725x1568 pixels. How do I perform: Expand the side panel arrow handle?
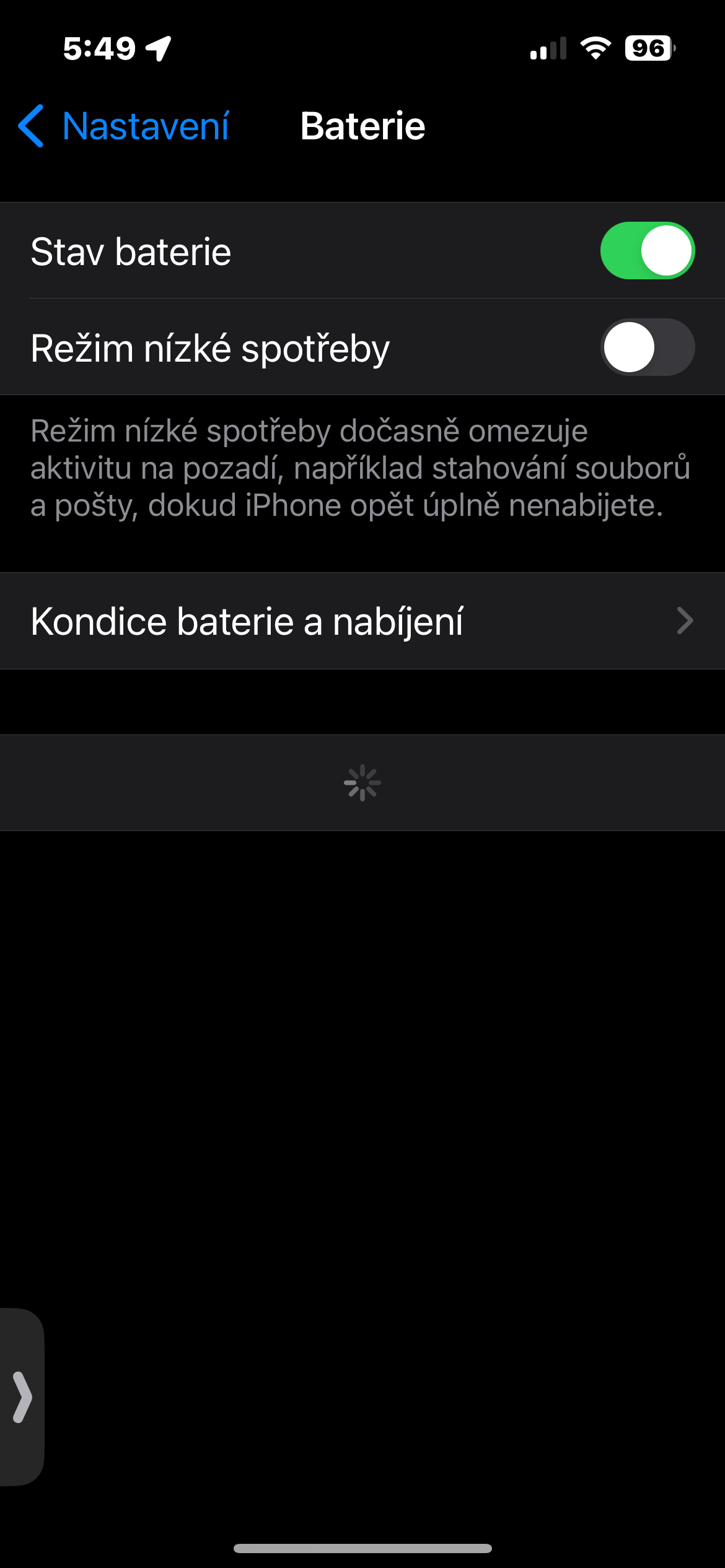(x=22, y=1397)
